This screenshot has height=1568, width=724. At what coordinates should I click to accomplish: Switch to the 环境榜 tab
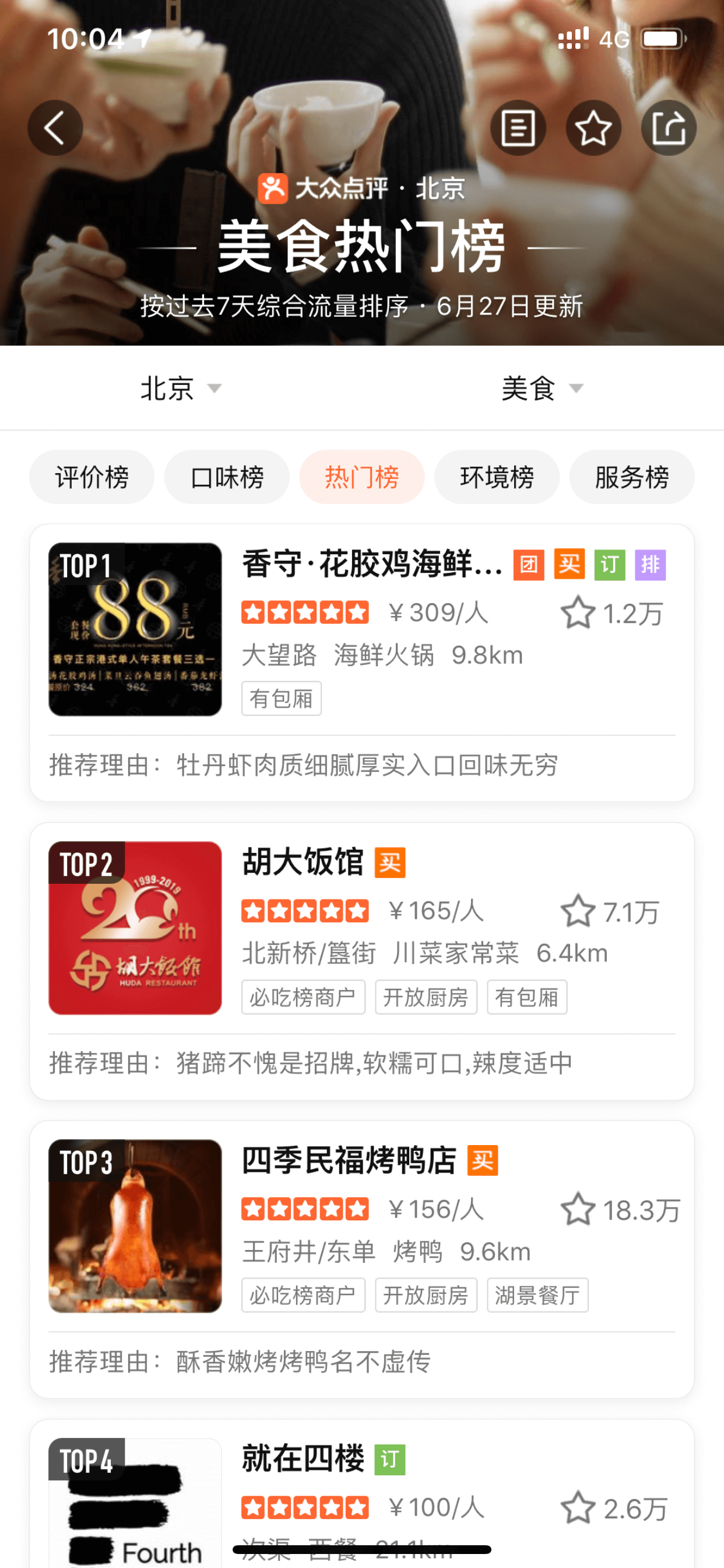497,477
